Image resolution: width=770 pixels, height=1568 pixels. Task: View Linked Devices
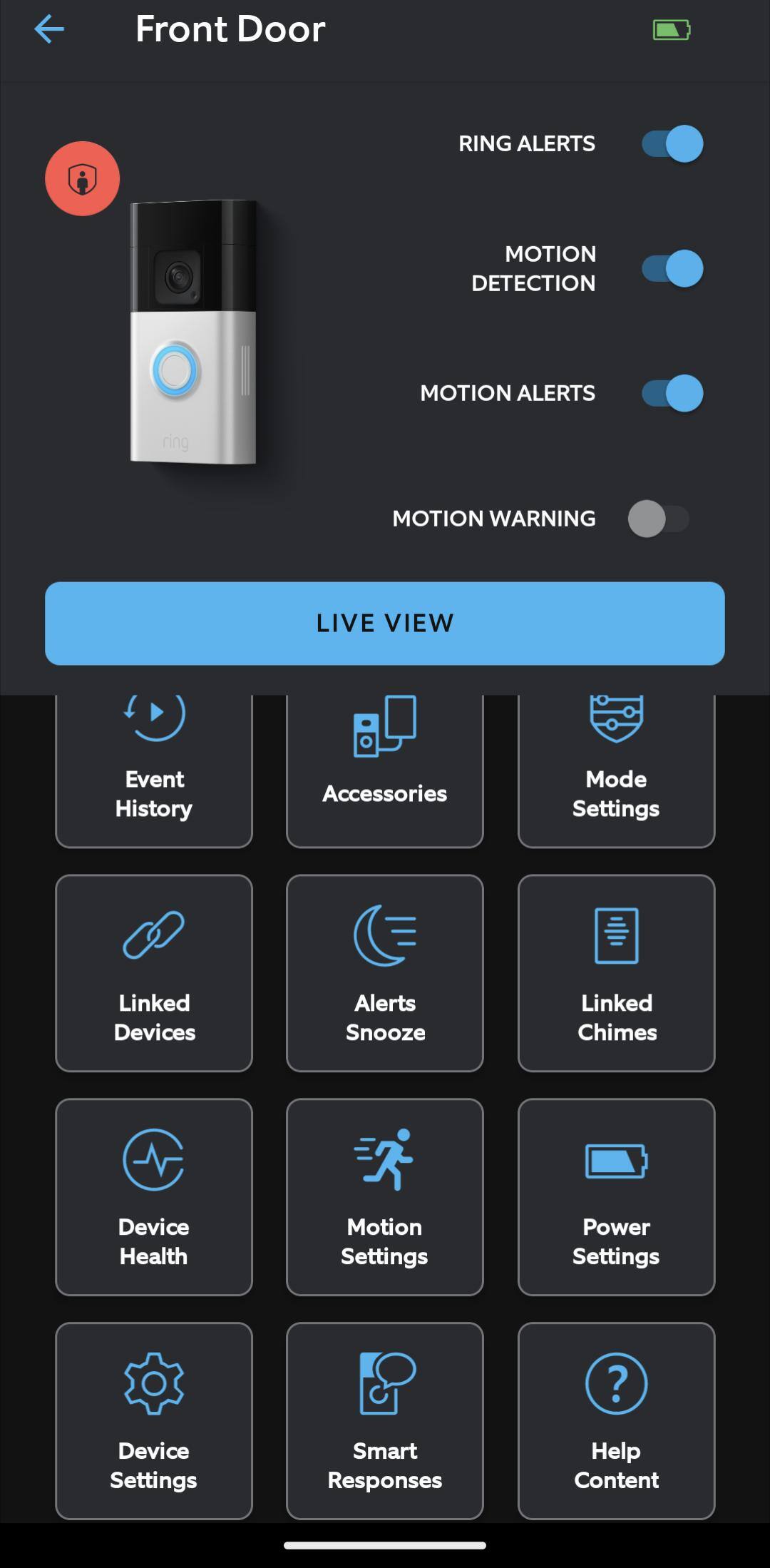tap(154, 973)
